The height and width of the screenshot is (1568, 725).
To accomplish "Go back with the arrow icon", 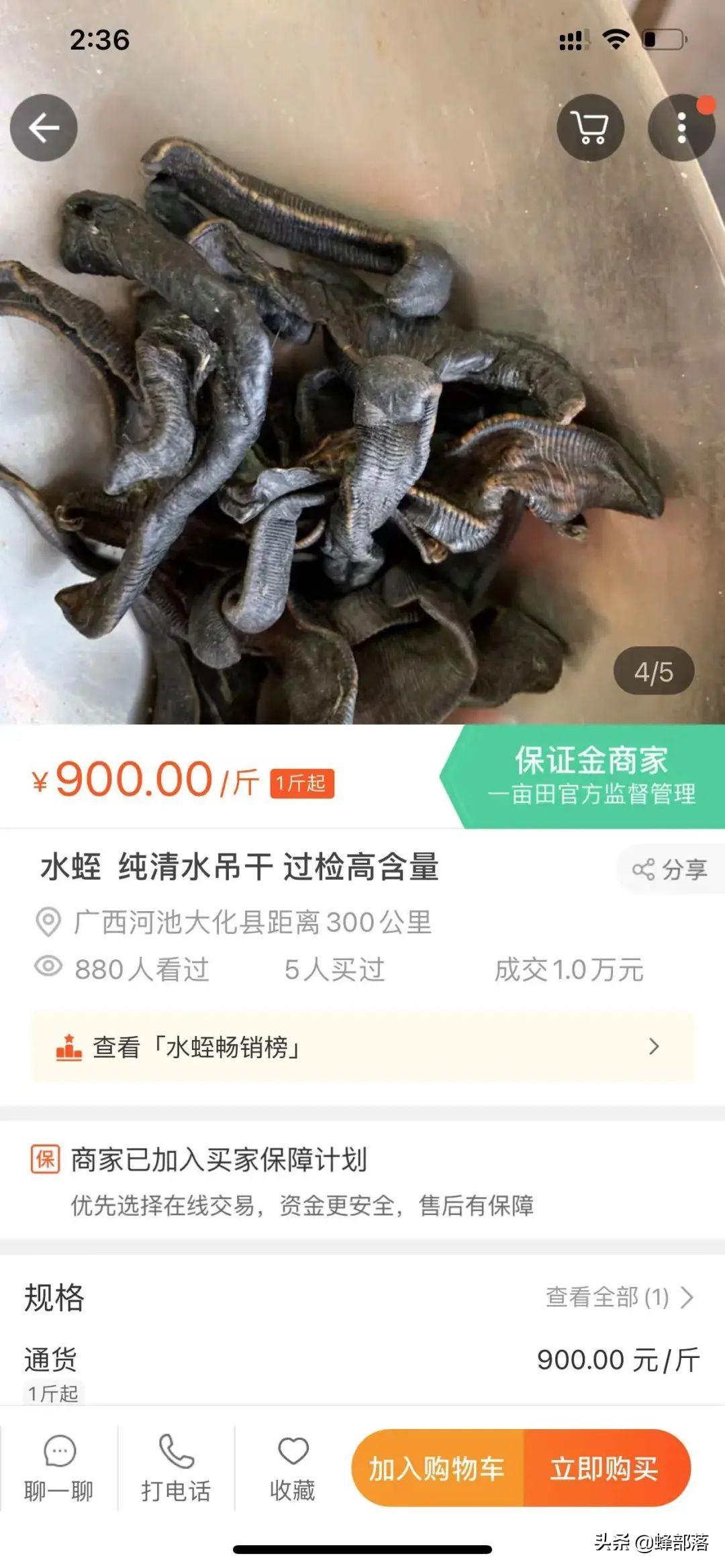I will (44, 127).
